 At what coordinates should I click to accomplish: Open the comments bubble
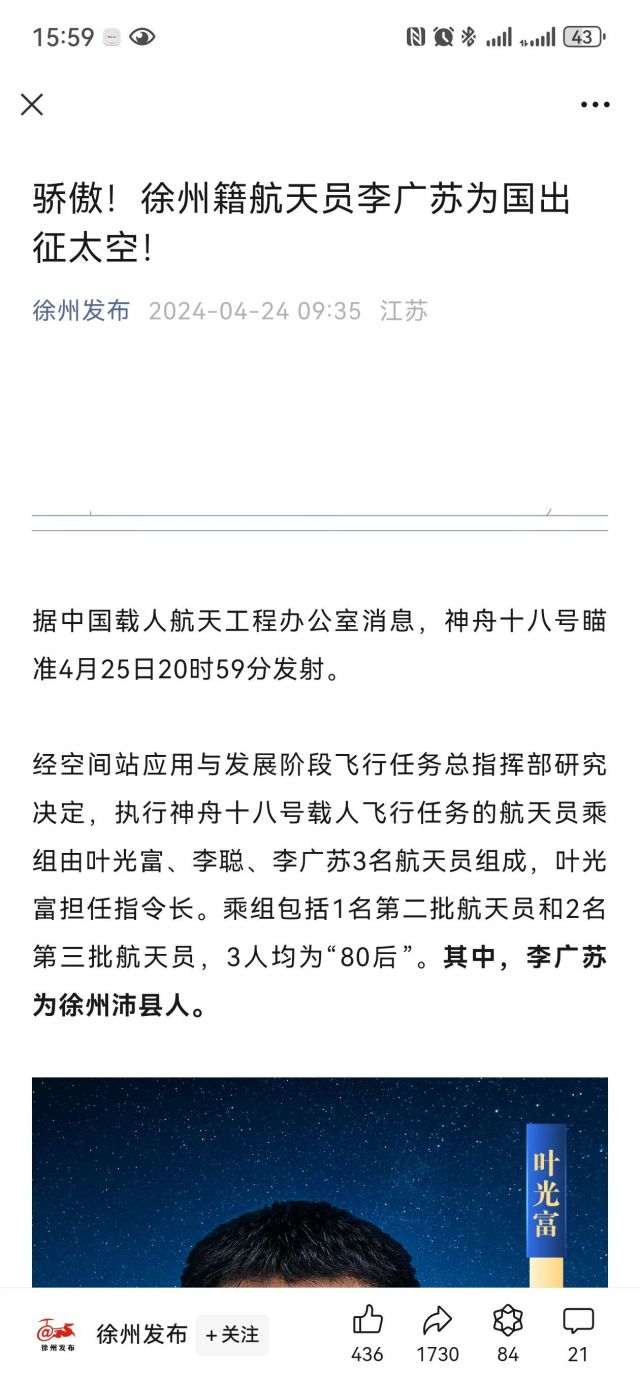[578, 1322]
